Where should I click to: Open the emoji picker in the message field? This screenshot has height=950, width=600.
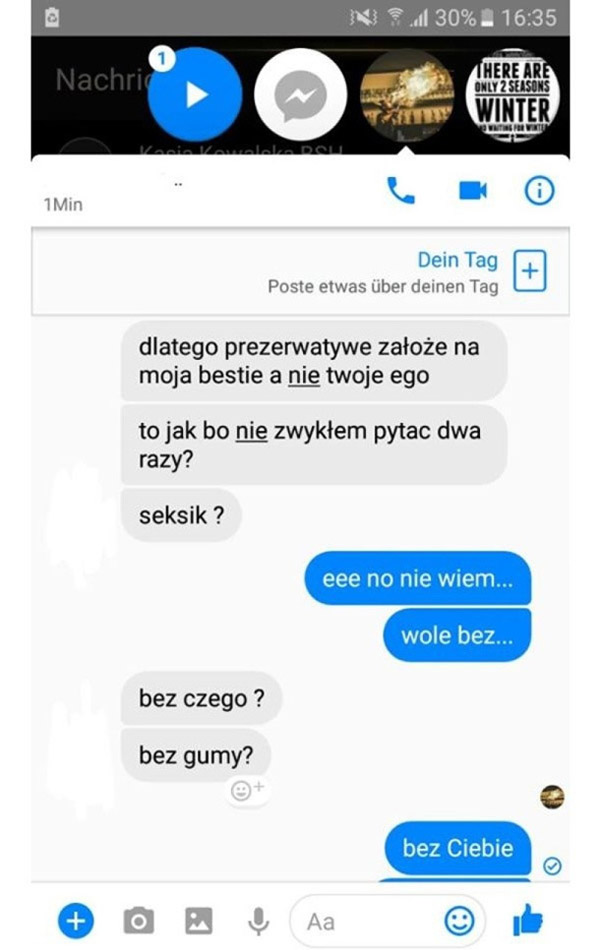pos(461,920)
